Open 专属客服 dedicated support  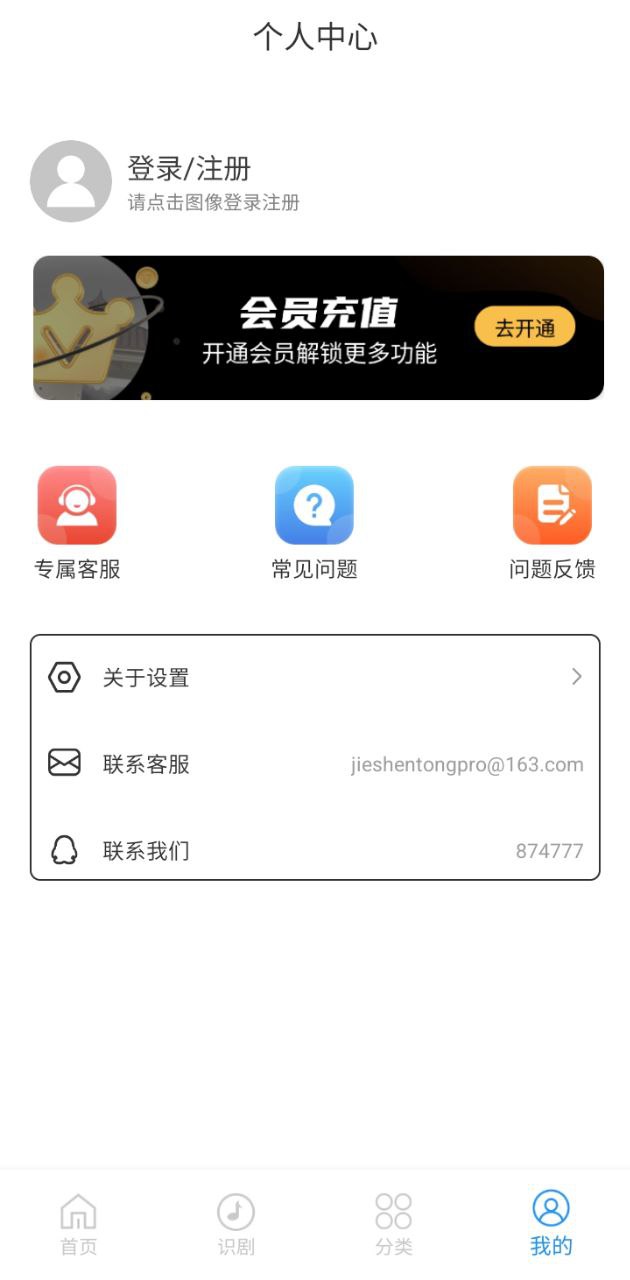click(x=77, y=524)
